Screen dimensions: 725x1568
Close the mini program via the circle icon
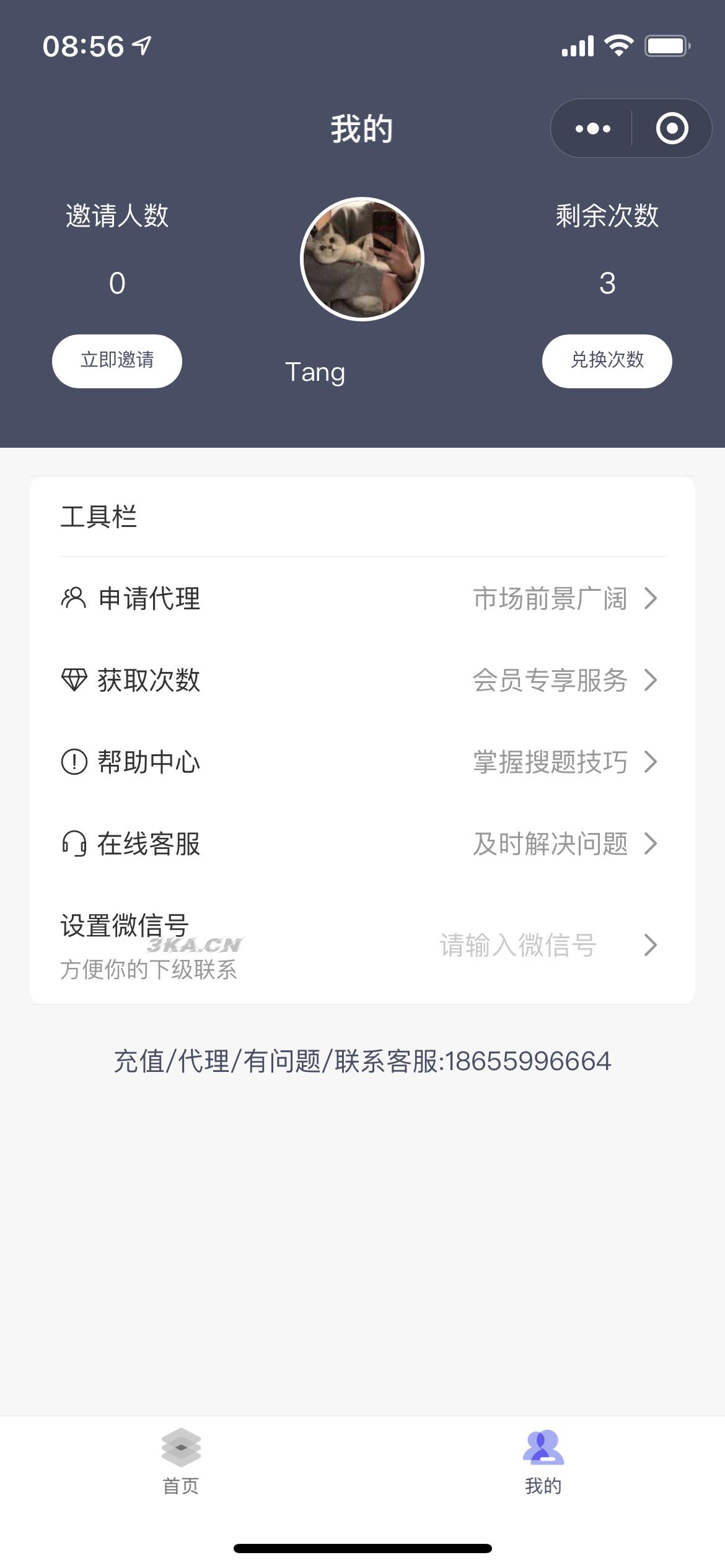672,129
